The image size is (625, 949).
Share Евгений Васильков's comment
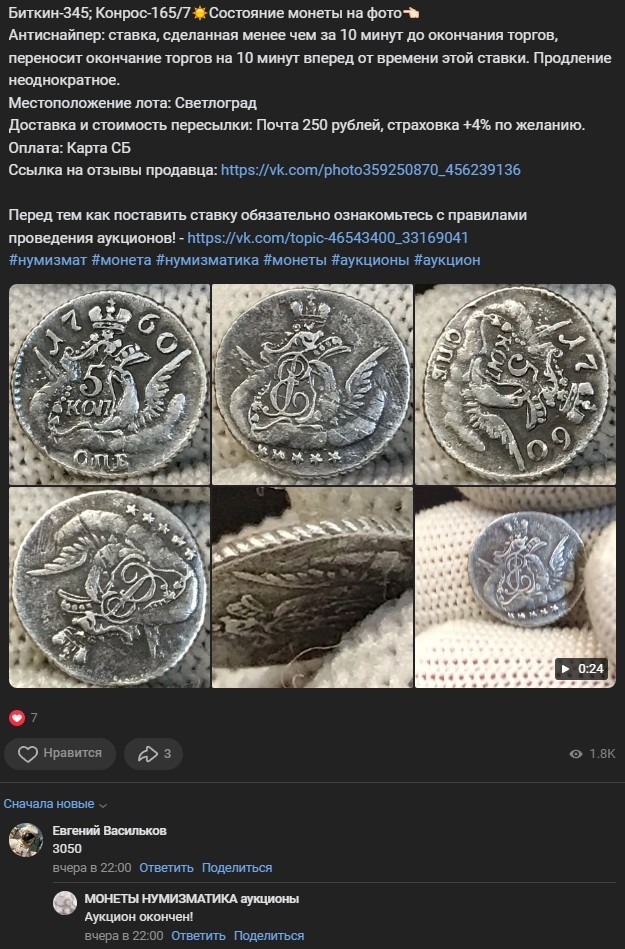tap(236, 868)
